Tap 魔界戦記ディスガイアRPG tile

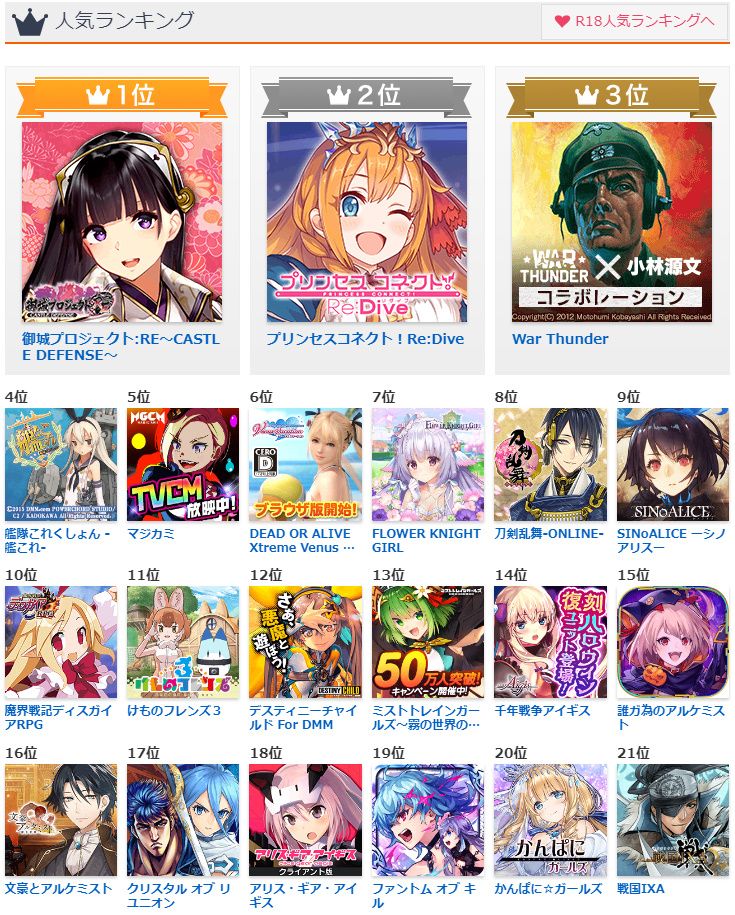(60, 643)
